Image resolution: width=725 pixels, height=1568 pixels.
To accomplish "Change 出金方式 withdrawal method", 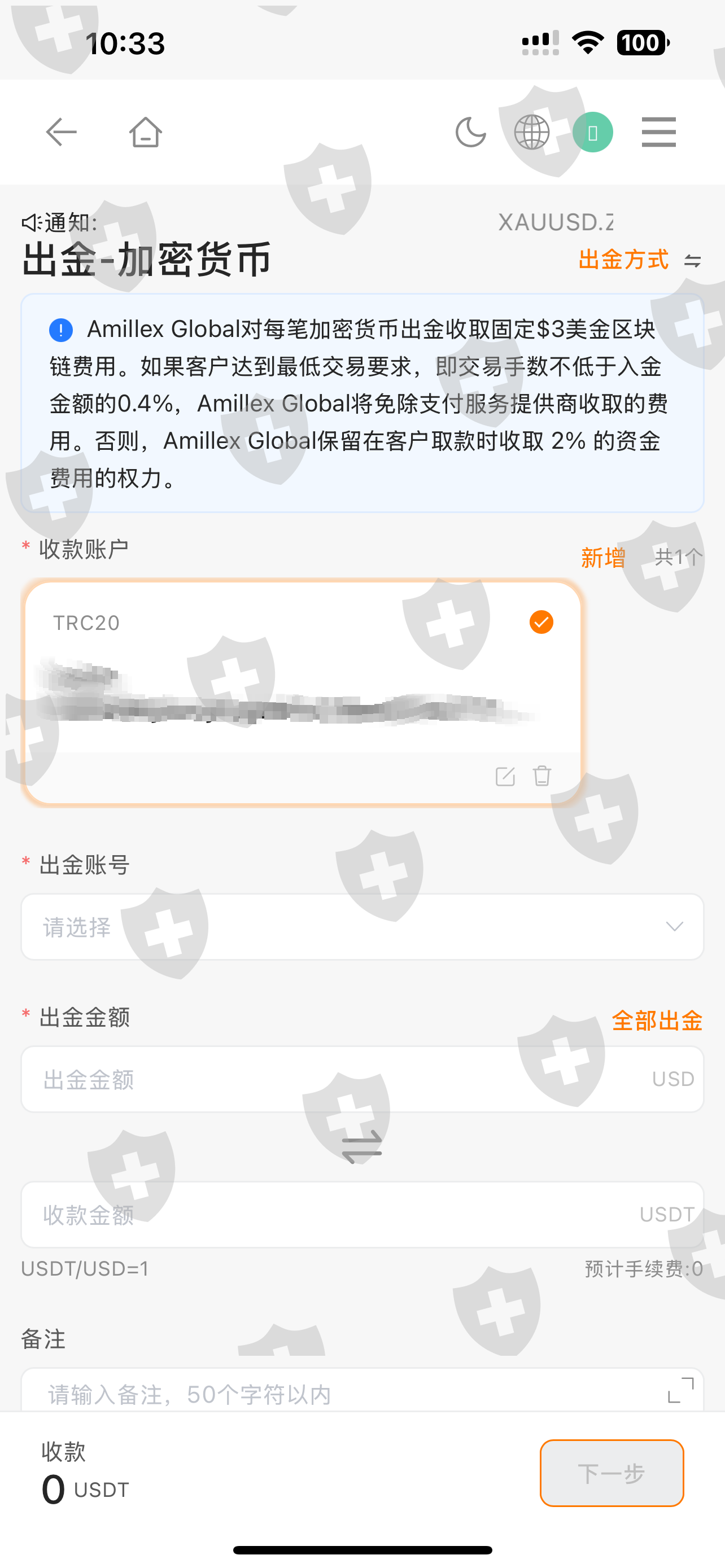I will click(640, 260).
